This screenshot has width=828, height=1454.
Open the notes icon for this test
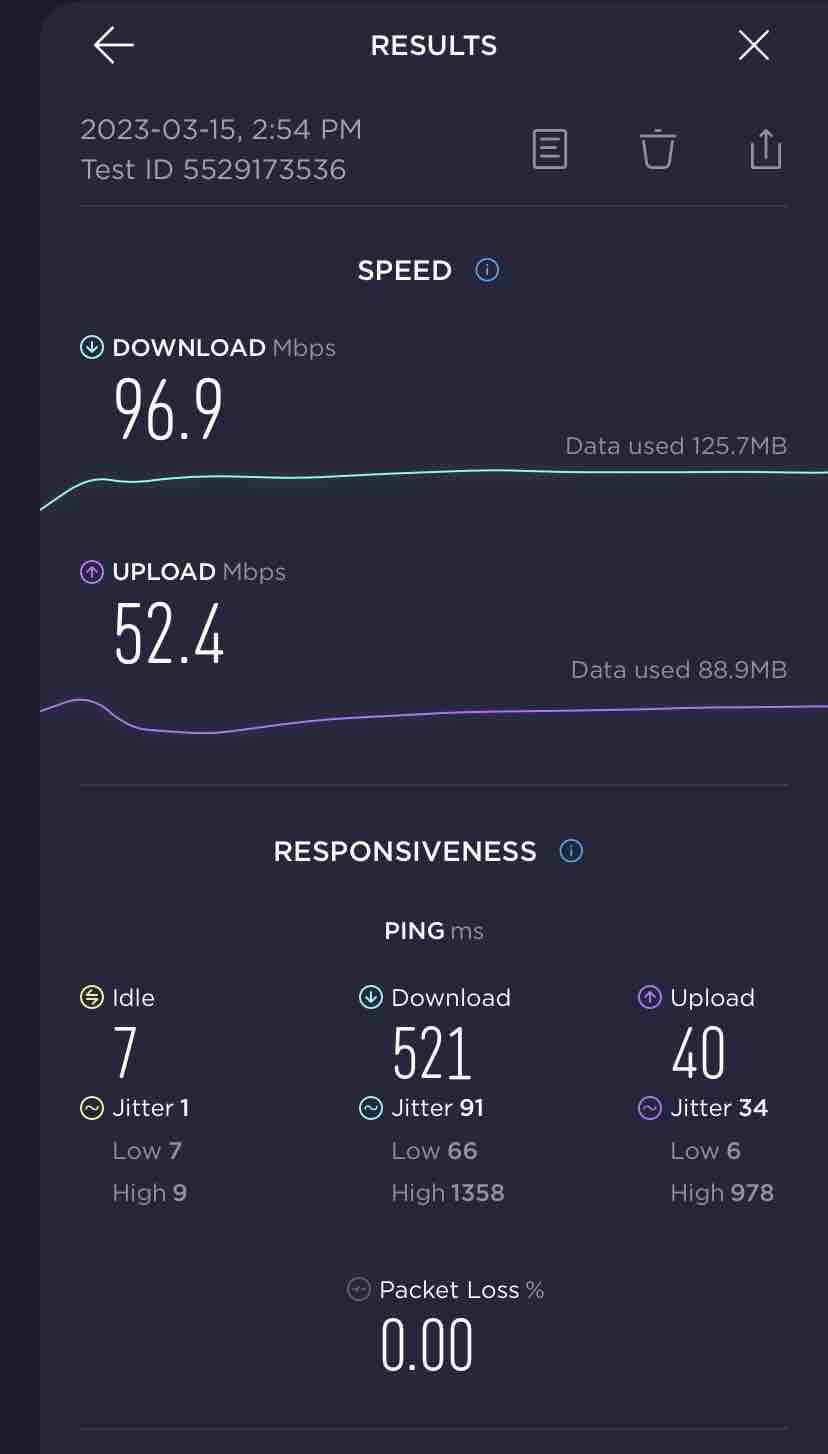pyautogui.click(x=549, y=149)
